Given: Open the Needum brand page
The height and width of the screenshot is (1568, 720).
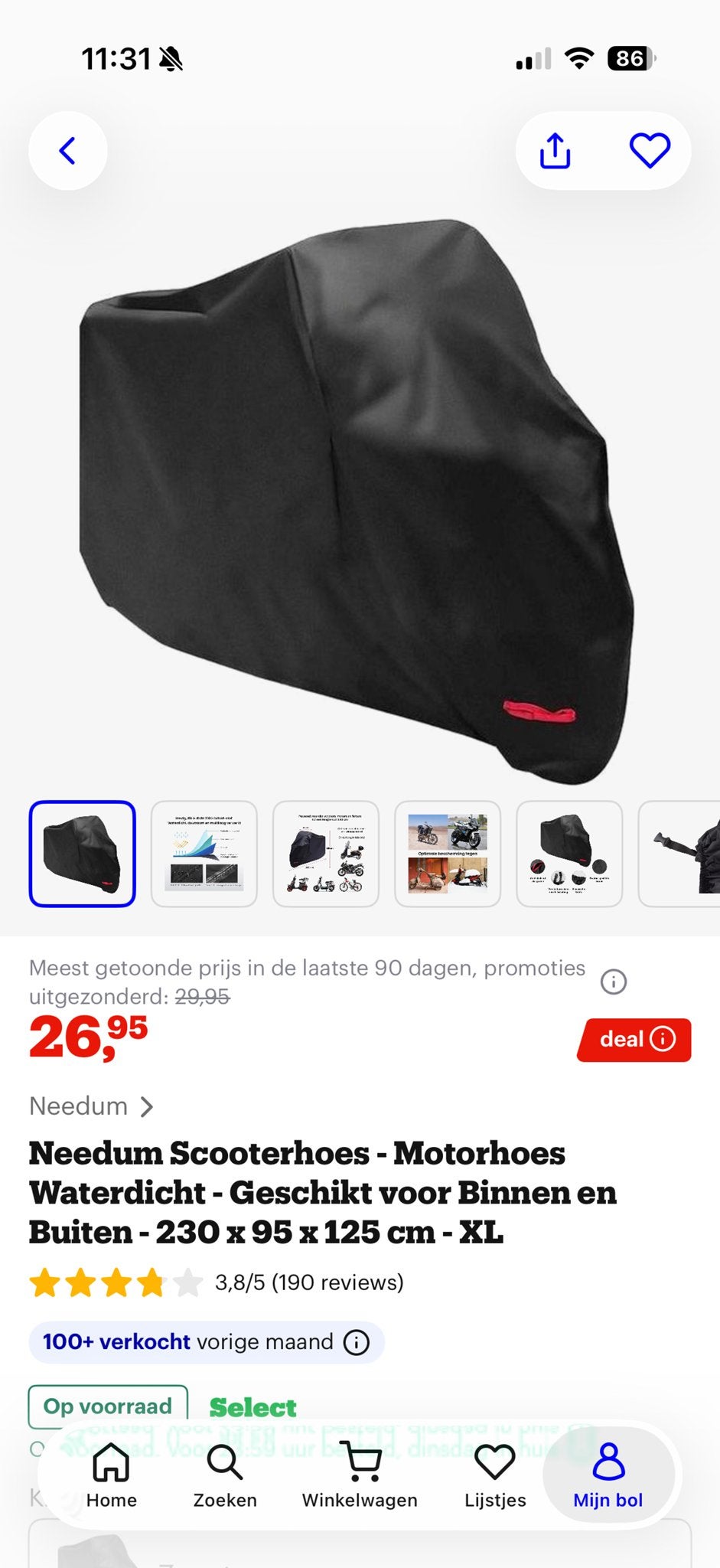Looking at the screenshot, I should pyautogui.click(x=92, y=1106).
